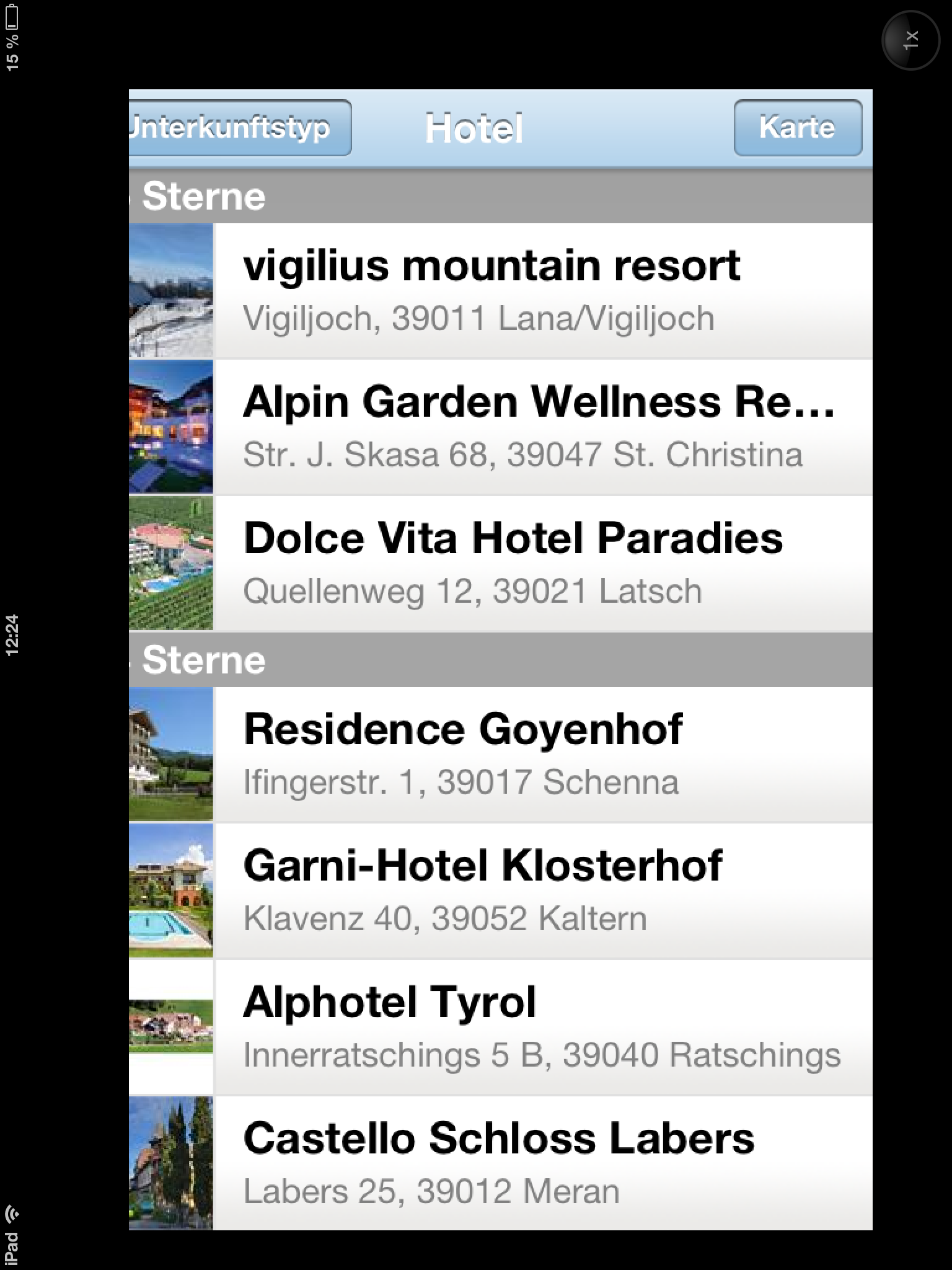
Task: Open the Karte map view
Action: click(798, 128)
